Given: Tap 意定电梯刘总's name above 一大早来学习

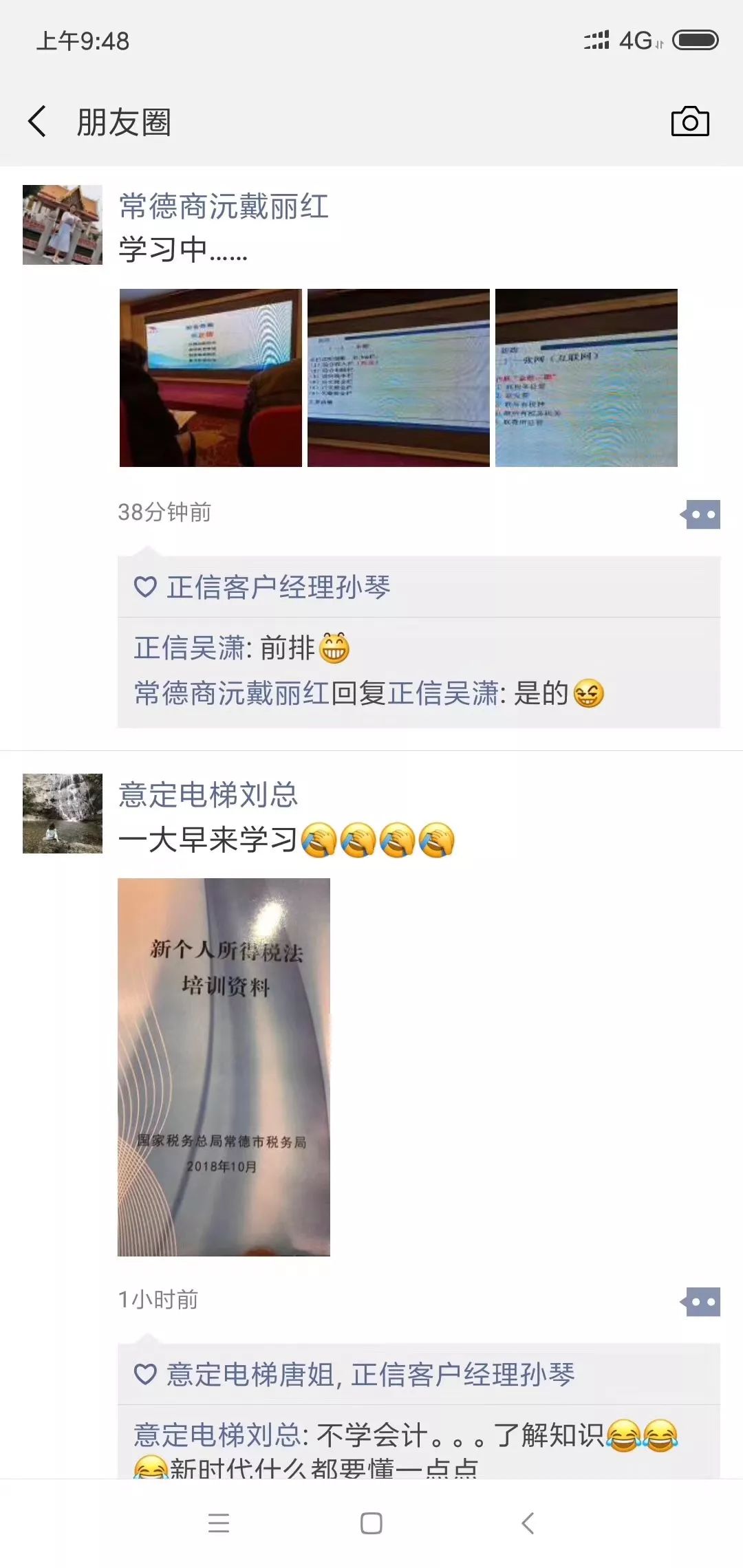Looking at the screenshot, I should coord(208,795).
